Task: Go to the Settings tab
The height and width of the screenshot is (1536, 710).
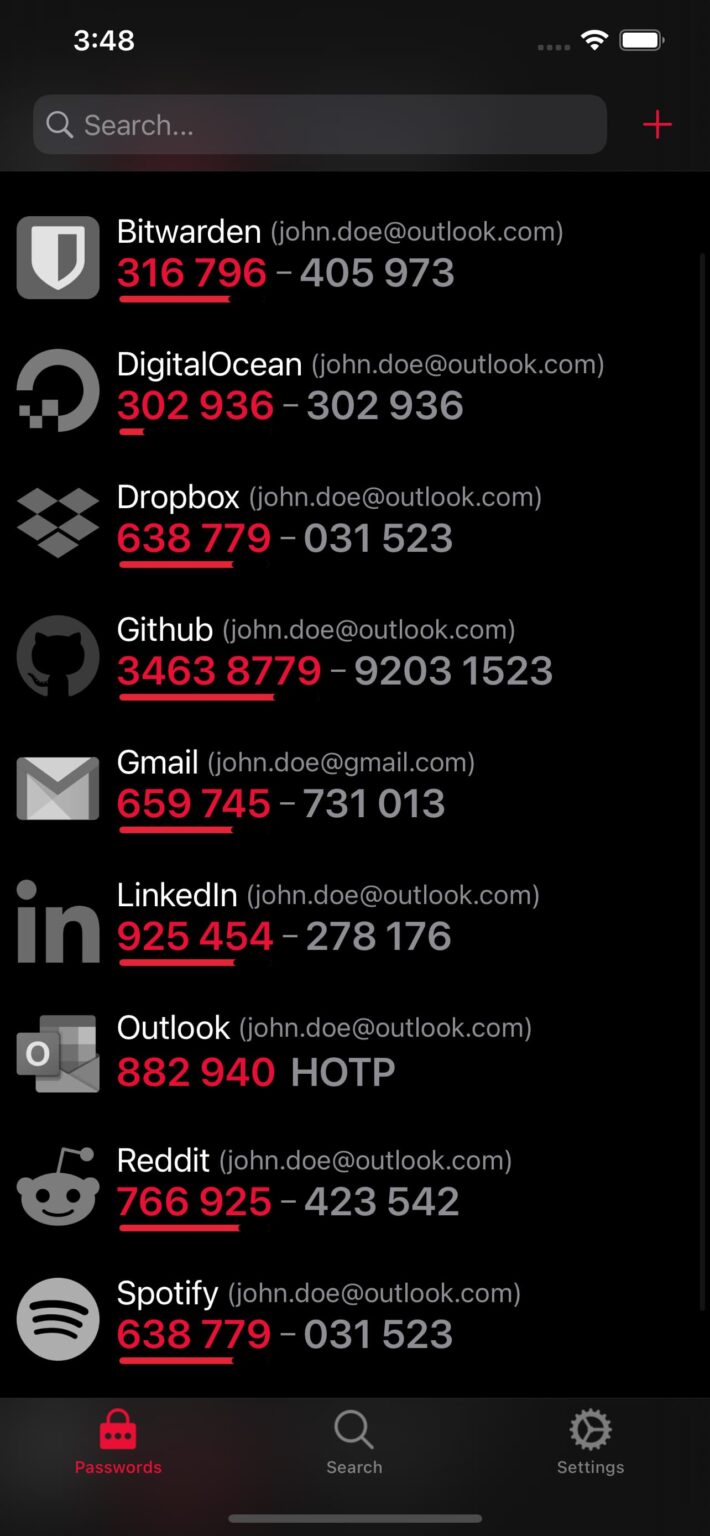Action: (590, 1443)
